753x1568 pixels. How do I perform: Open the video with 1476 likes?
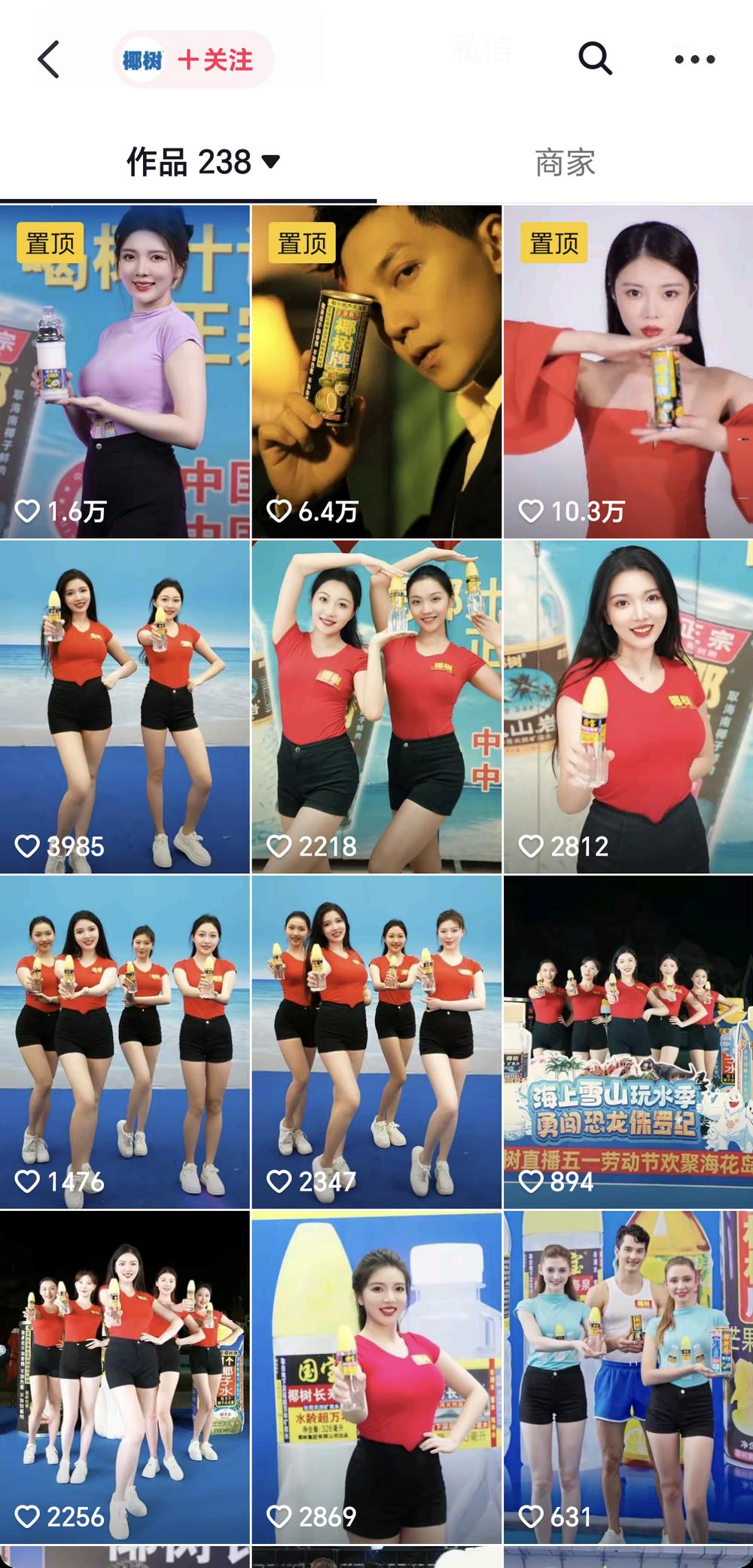tap(125, 1041)
